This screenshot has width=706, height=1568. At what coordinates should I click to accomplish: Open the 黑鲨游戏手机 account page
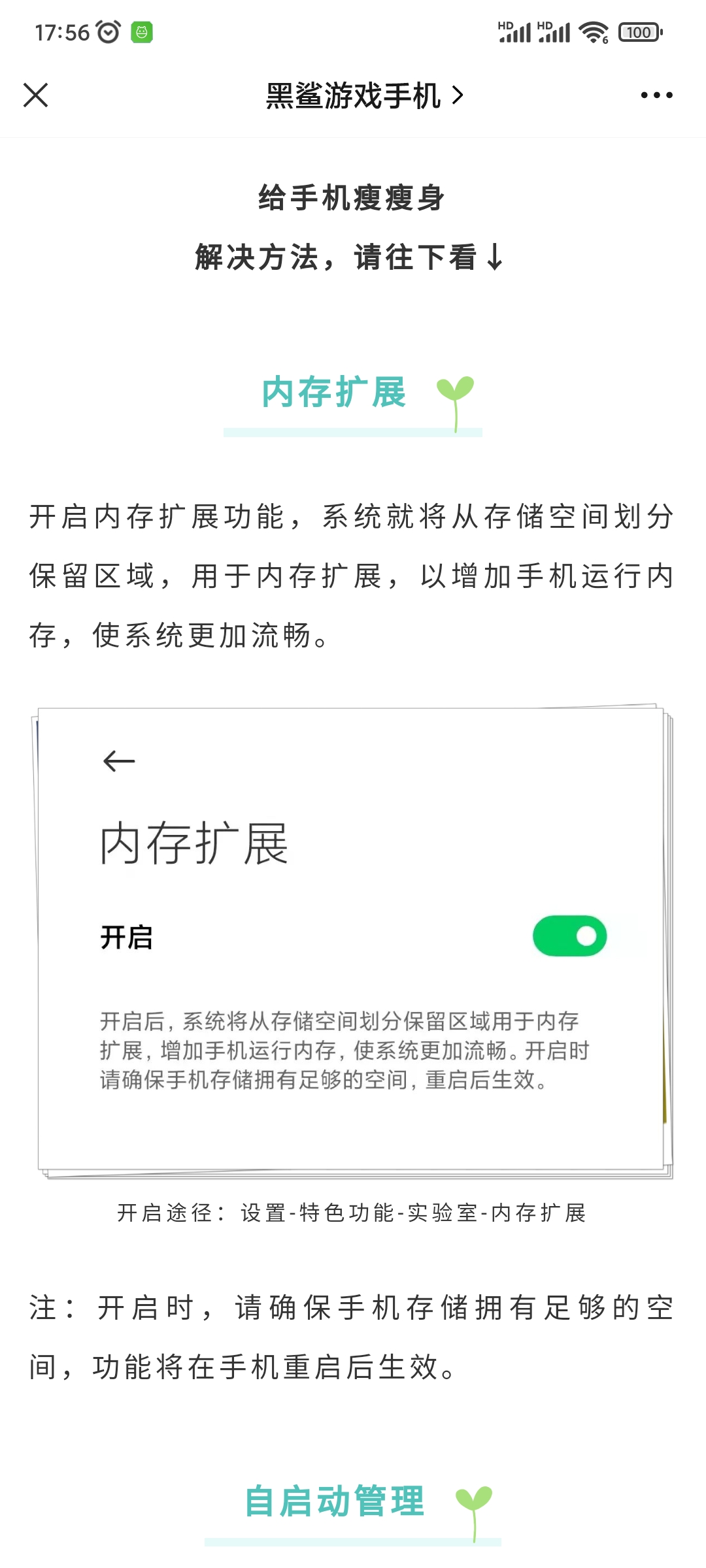(365, 96)
